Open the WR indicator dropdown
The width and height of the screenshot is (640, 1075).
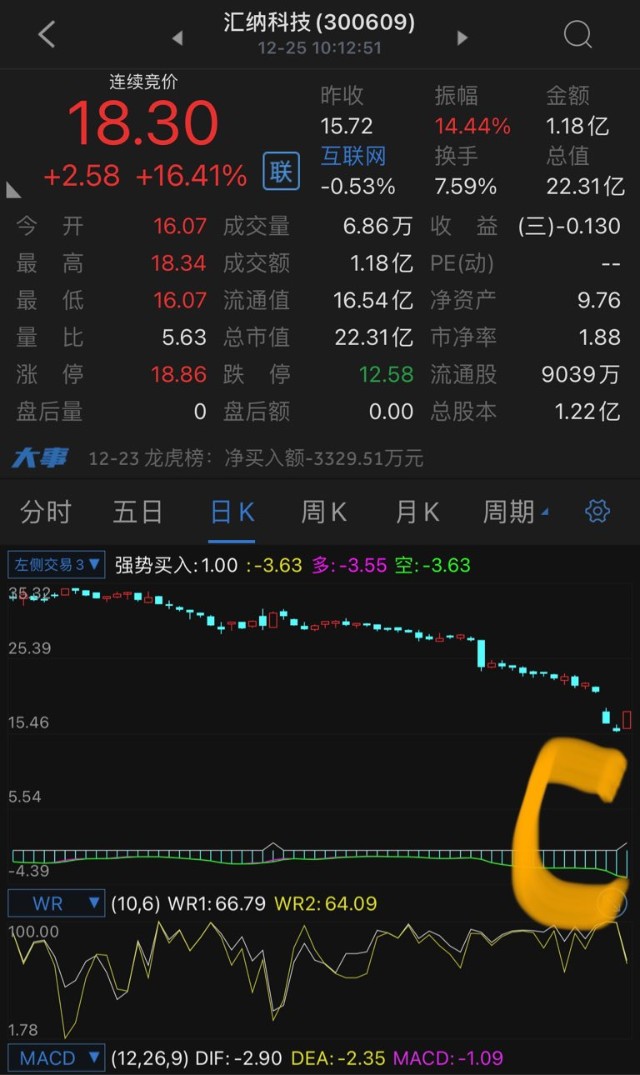point(56,903)
